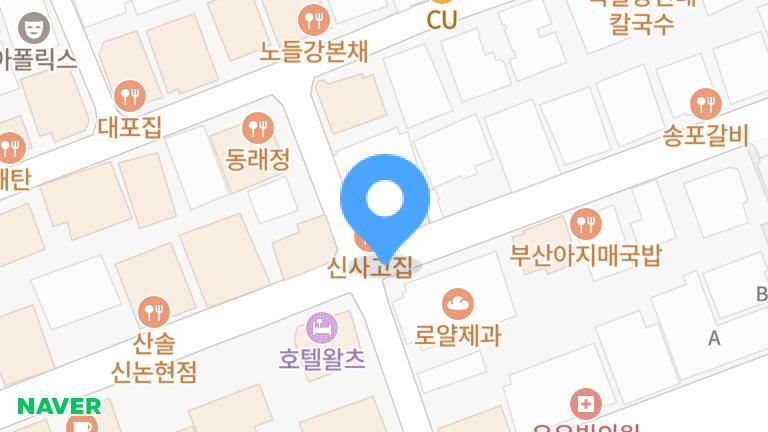Open the 호텔왈츠 hotel marker
The height and width of the screenshot is (432, 768).
pyautogui.click(x=321, y=326)
